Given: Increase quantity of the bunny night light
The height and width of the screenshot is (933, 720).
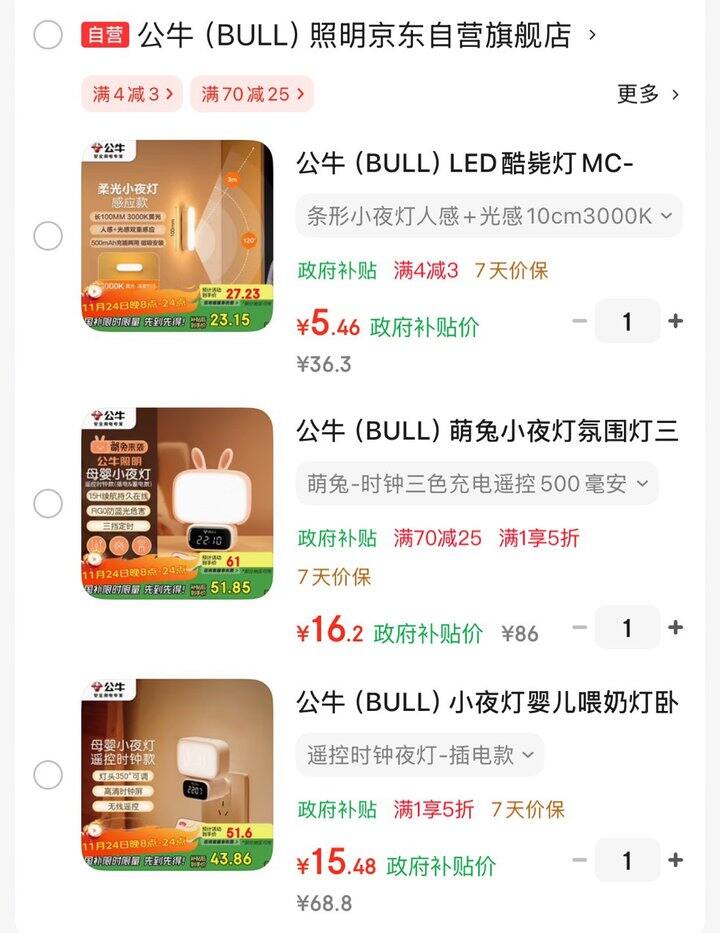Looking at the screenshot, I should 675,628.
